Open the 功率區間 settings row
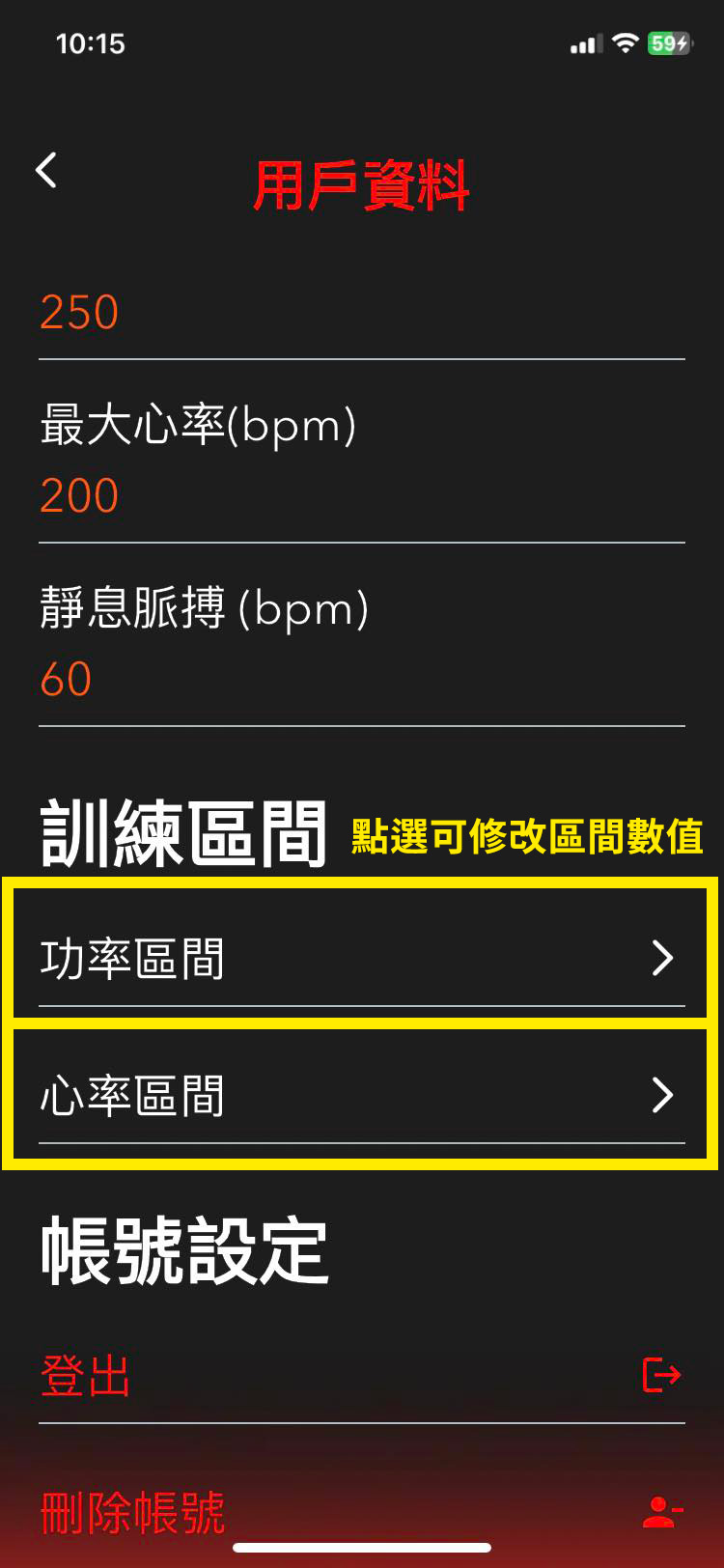 361,958
